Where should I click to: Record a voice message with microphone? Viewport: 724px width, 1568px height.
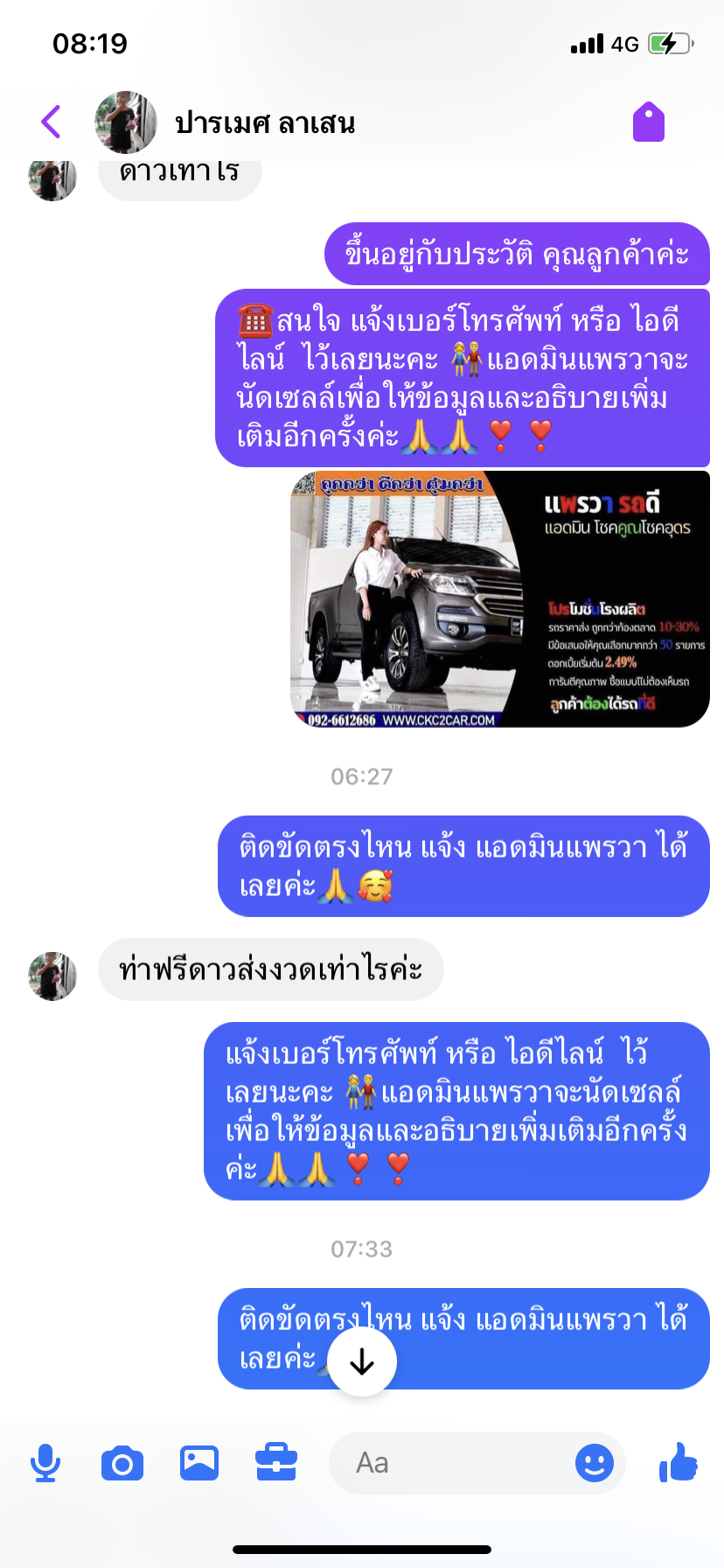tap(45, 1463)
